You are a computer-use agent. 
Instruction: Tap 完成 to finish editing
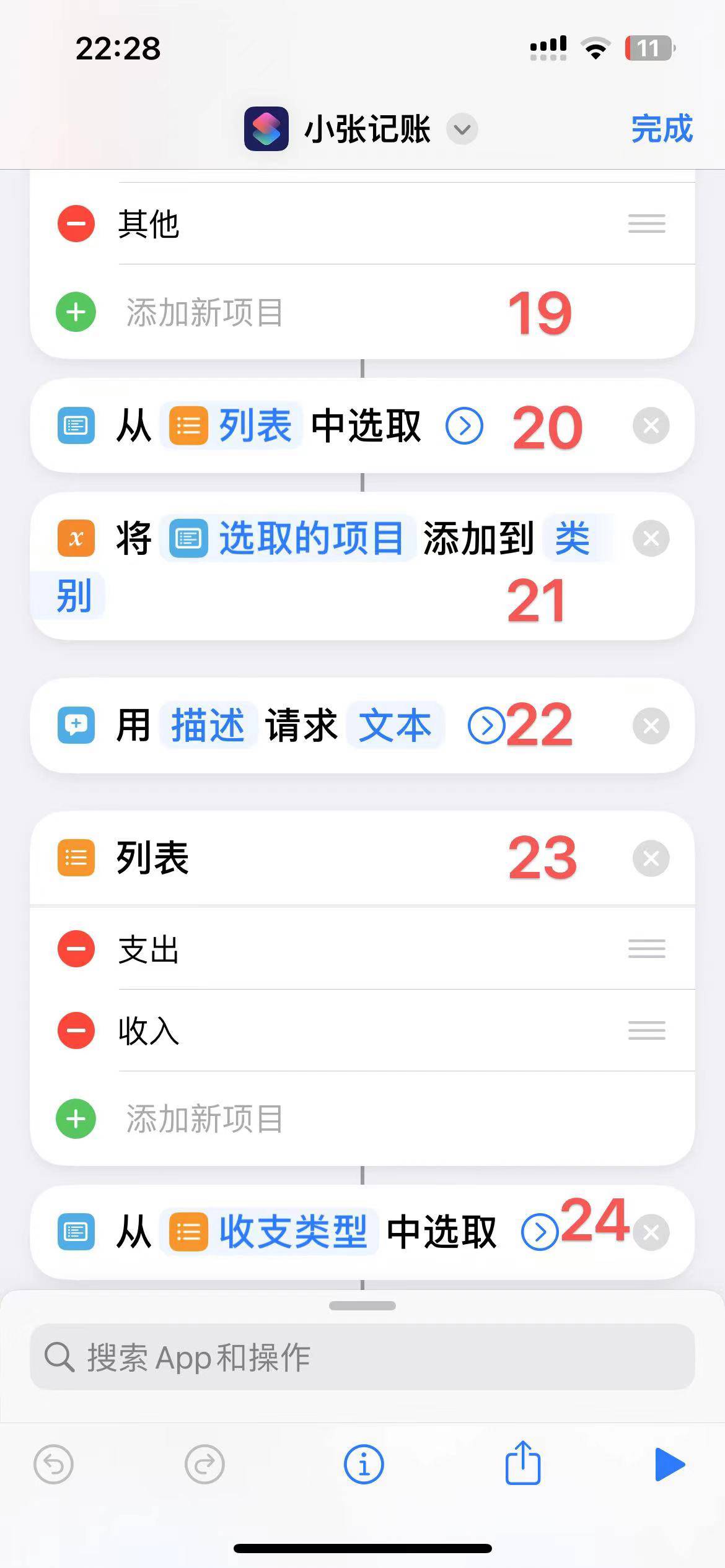click(661, 129)
